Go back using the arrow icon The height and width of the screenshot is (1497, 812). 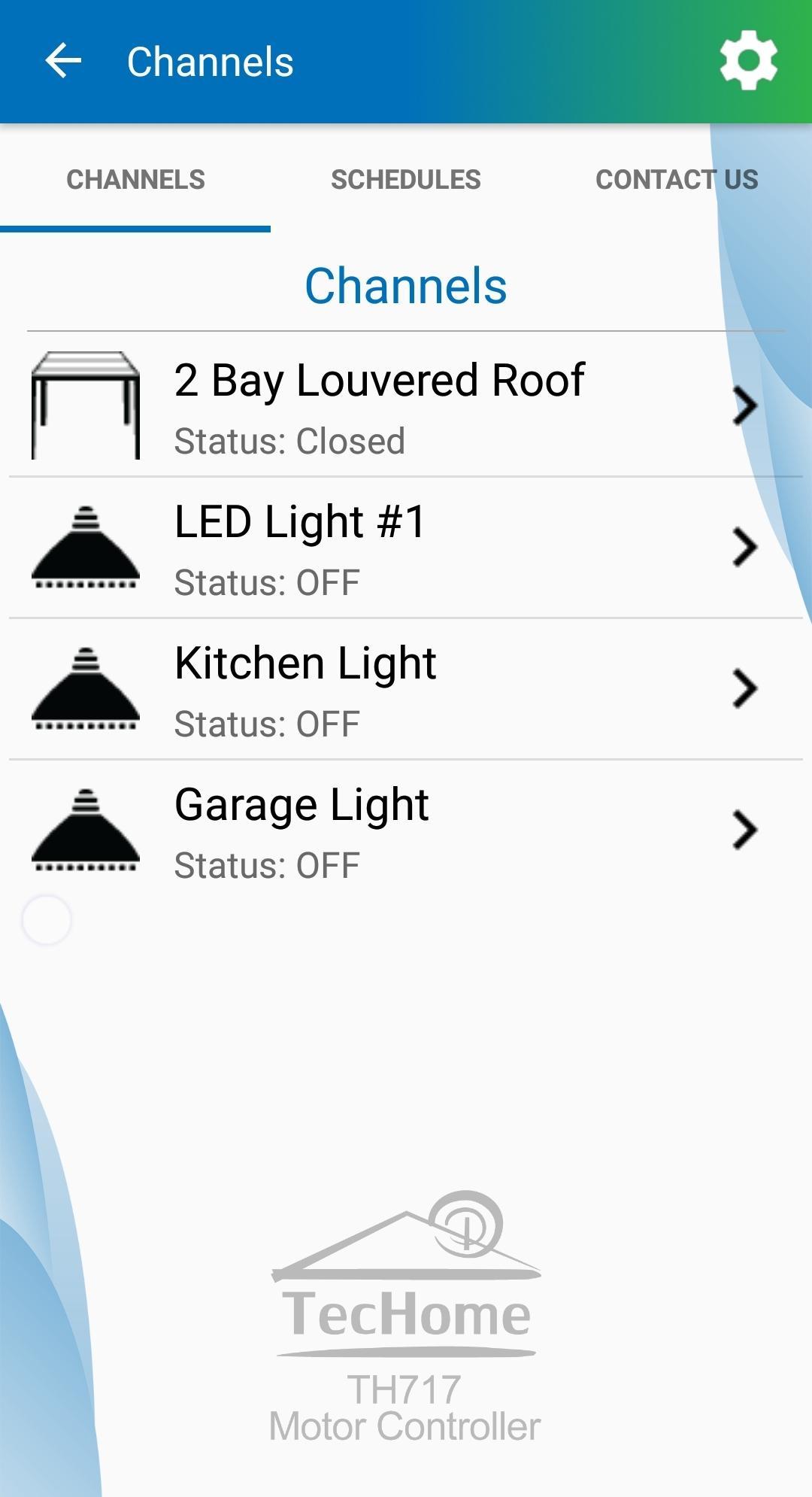(63, 61)
